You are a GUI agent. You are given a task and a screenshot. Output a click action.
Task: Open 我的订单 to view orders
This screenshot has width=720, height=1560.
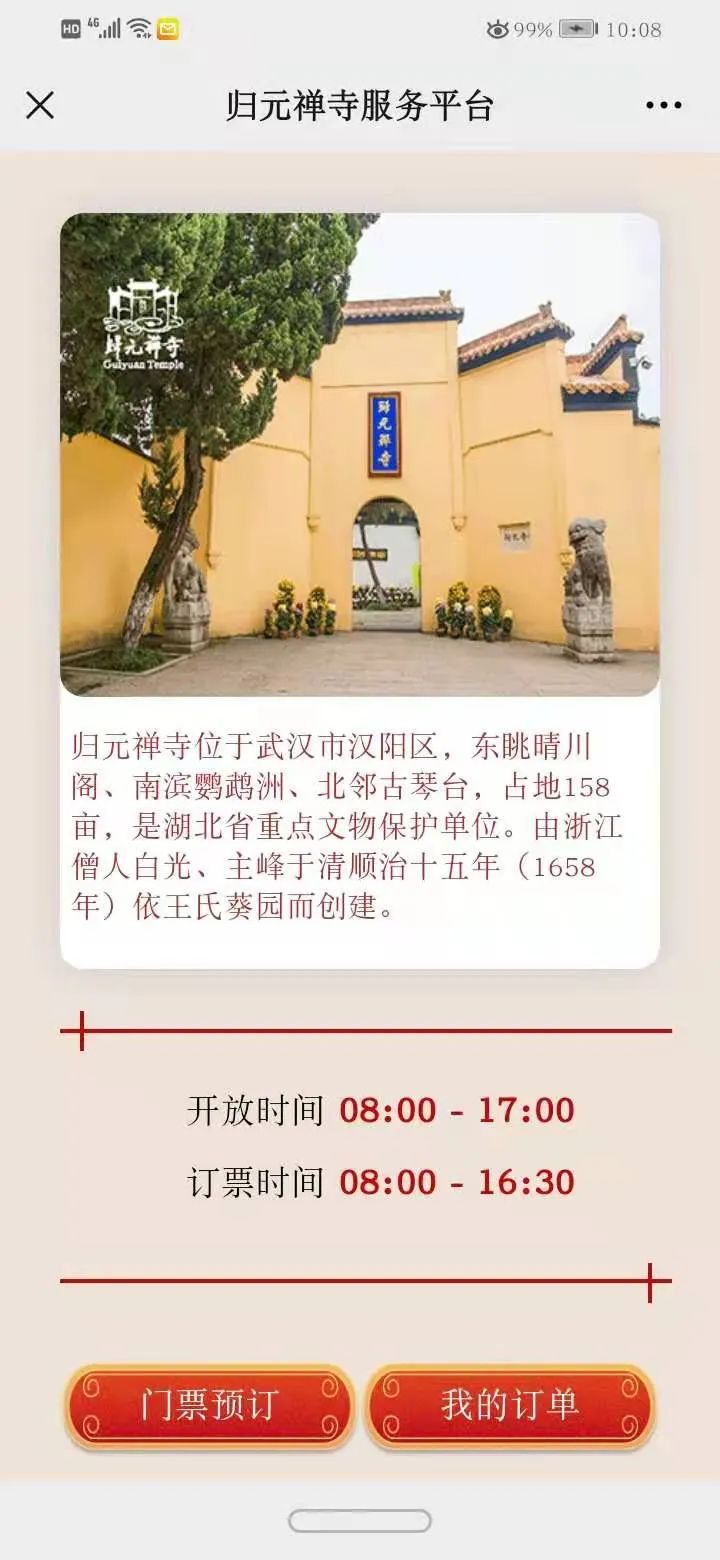pos(510,1405)
